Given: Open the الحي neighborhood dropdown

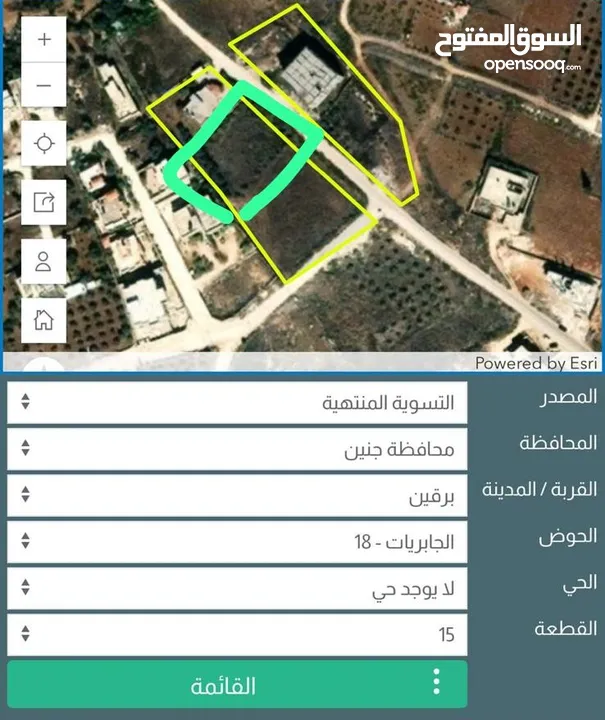Looking at the screenshot, I should [237, 588].
